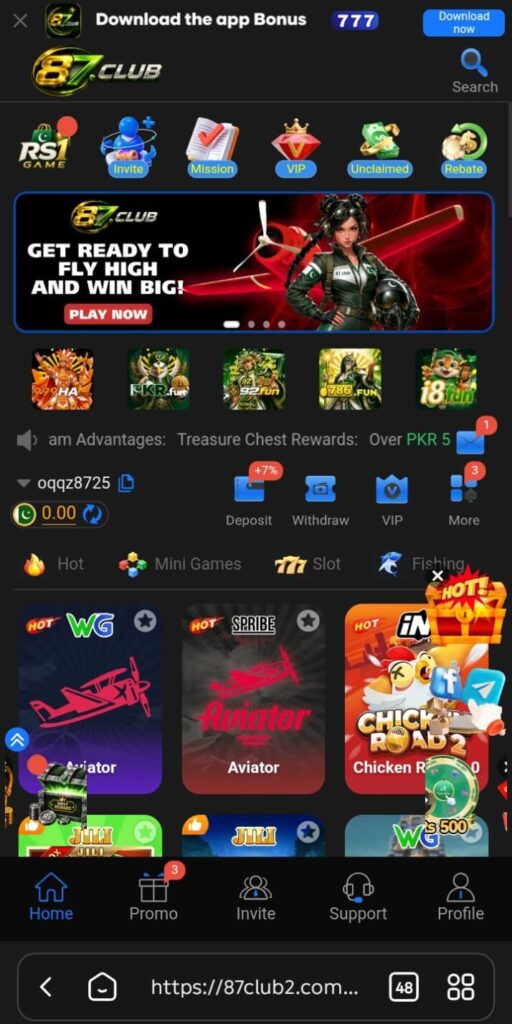Dismiss the download app bonus banner
The image size is (512, 1024).
20,21
